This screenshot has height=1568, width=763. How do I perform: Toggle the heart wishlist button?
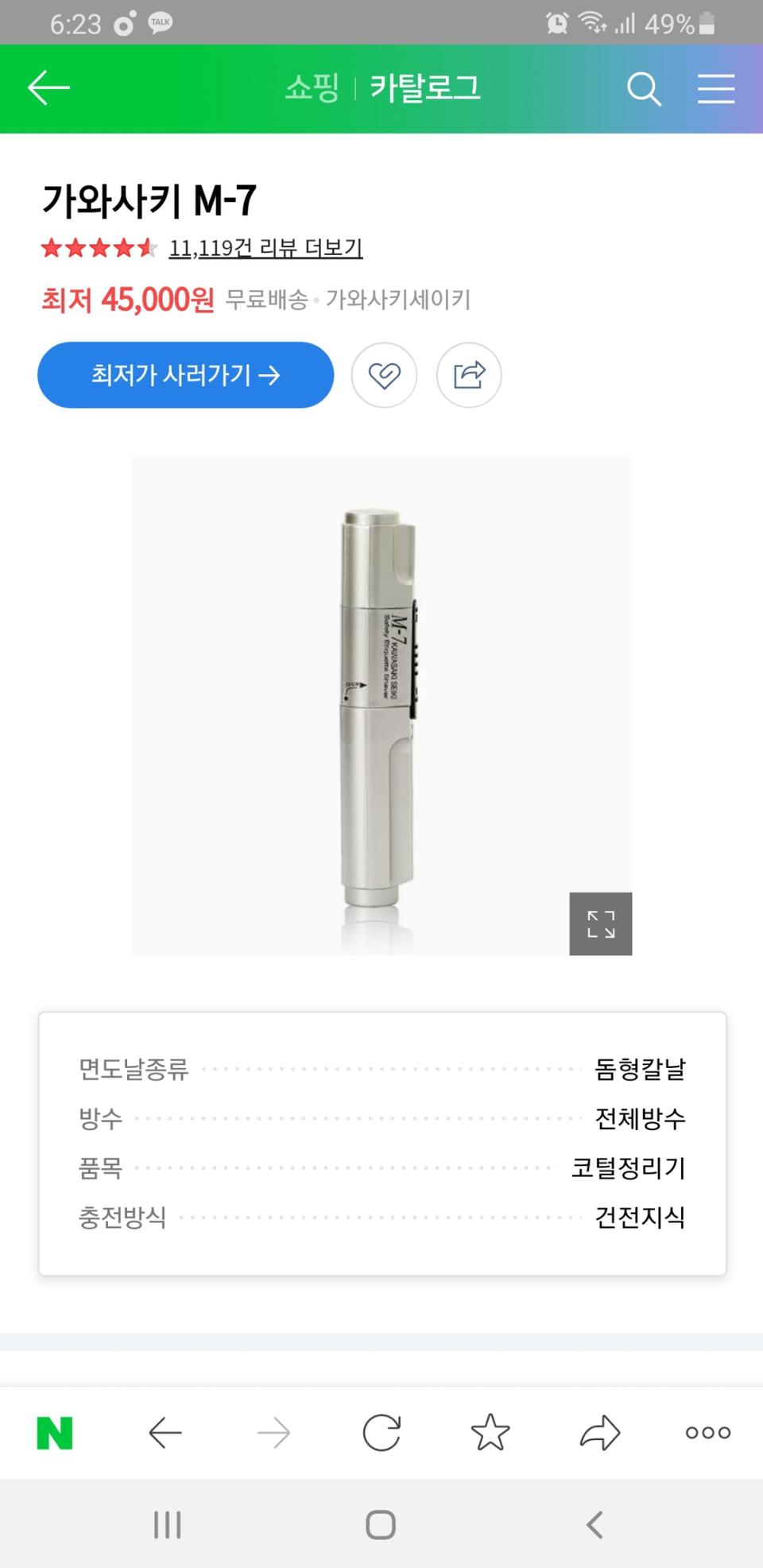point(384,375)
